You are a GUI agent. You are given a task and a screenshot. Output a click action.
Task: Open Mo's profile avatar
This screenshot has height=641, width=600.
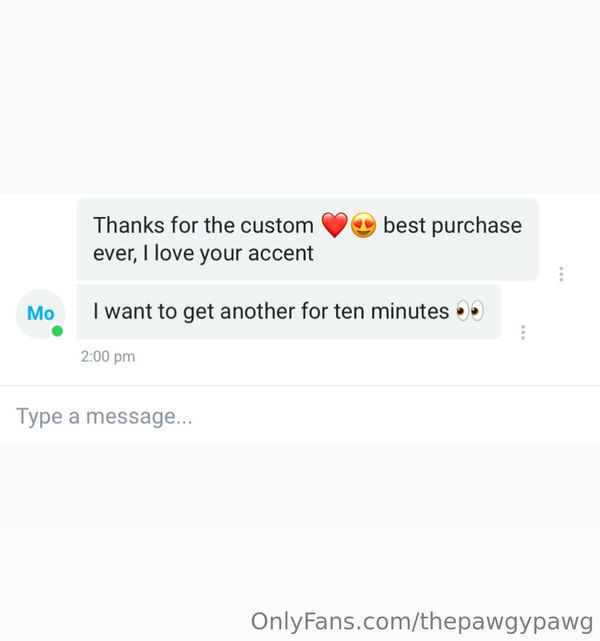coord(40,314)
